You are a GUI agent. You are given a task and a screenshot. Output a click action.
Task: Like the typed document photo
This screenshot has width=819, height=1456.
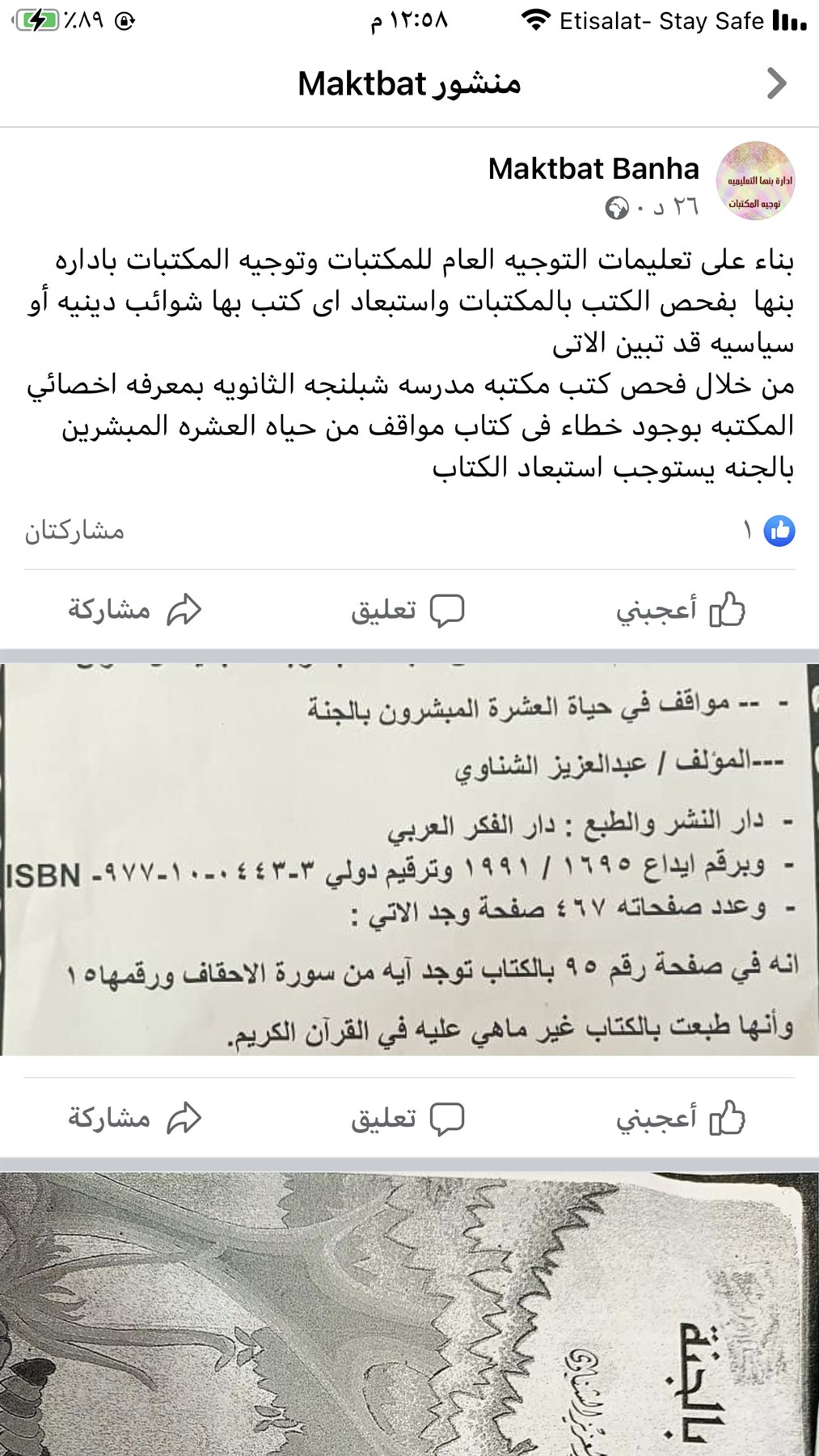tap(680, 1119)
